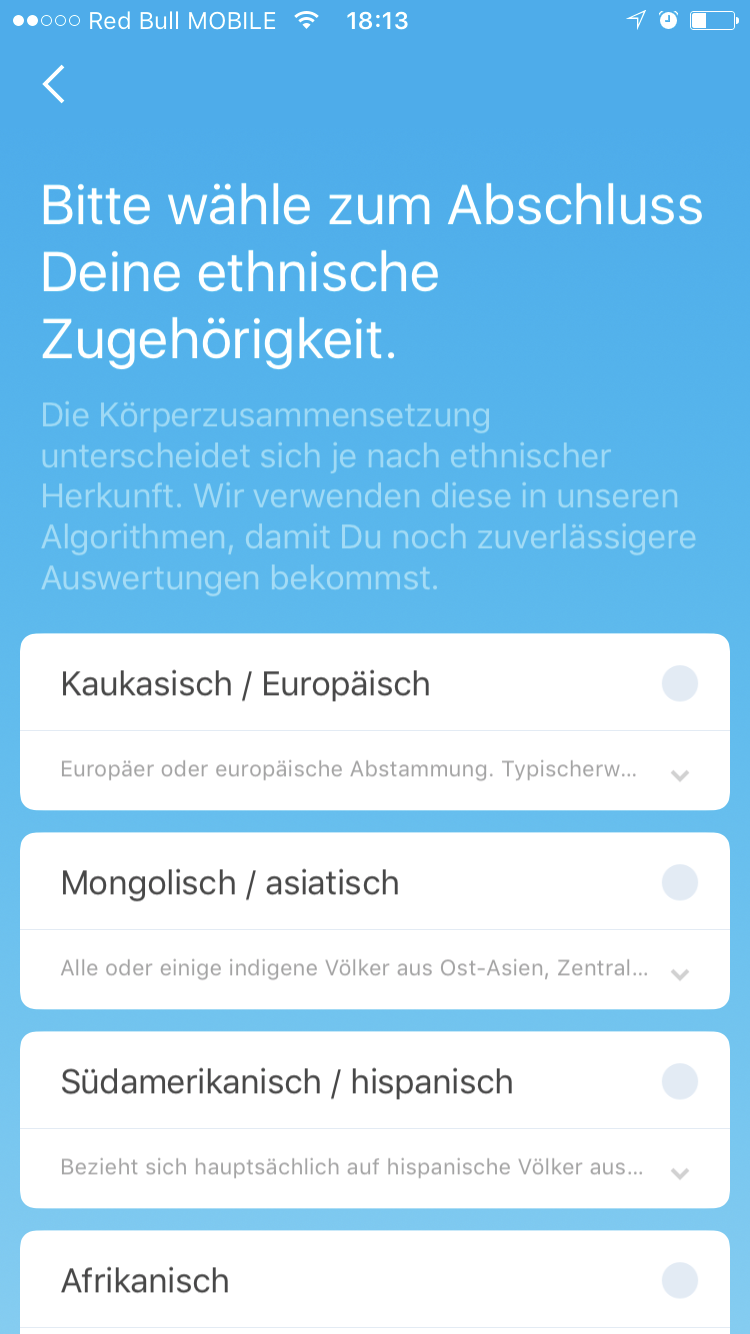Select the Kaukasisch / Europäisch radio button

pos(680,684)
